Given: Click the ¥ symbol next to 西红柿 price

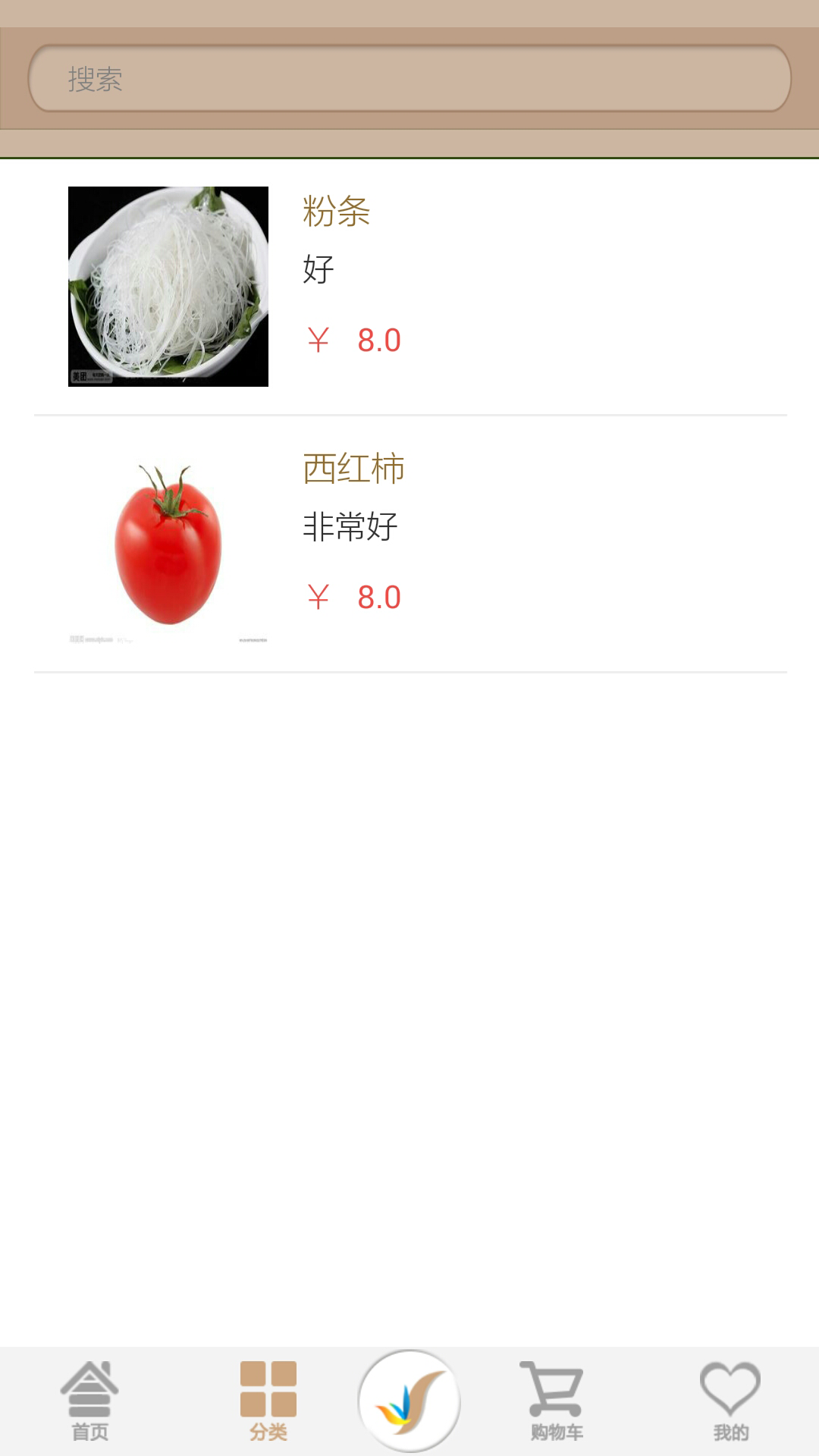Looking at the screenshot, I should coord(317,599).
